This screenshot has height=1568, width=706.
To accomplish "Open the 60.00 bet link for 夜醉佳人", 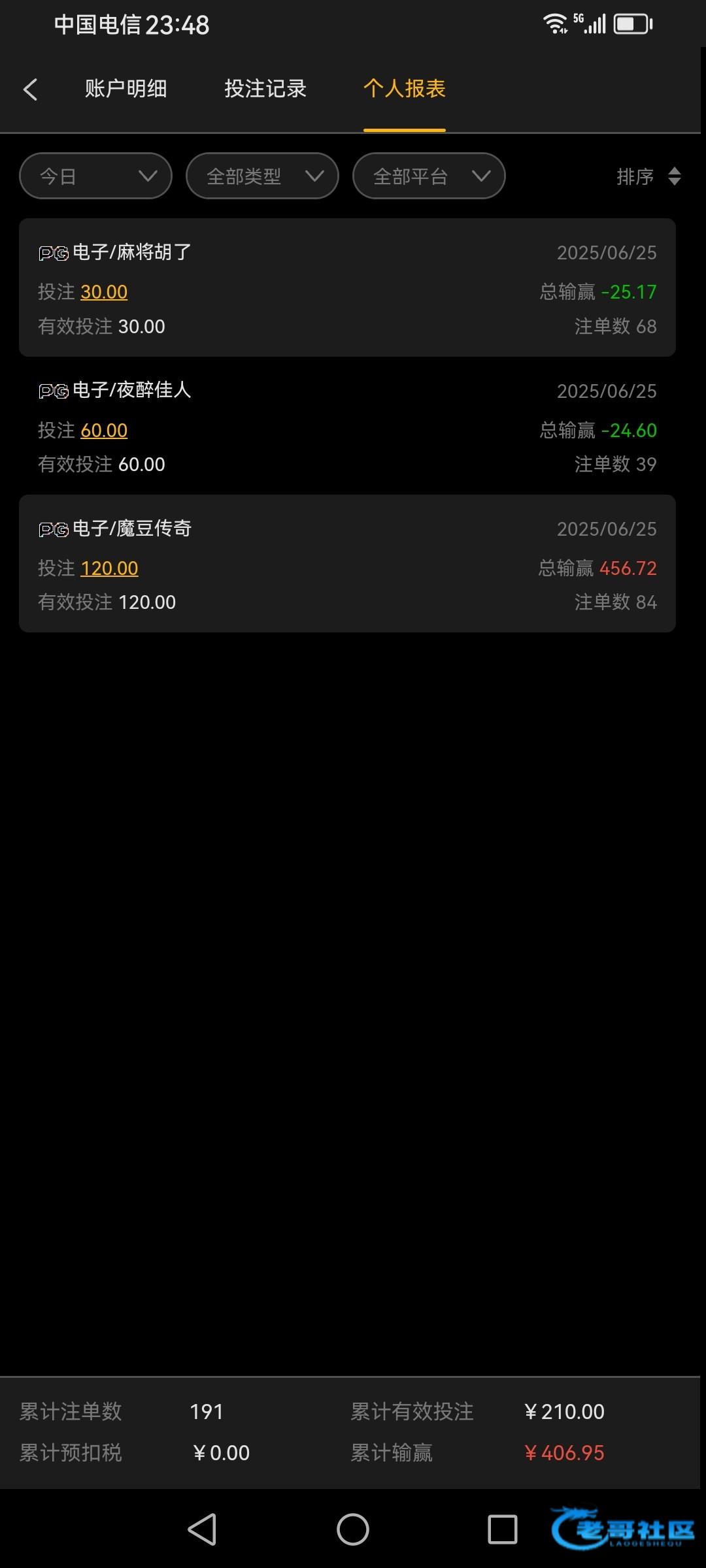I will [x=104, y=431].
